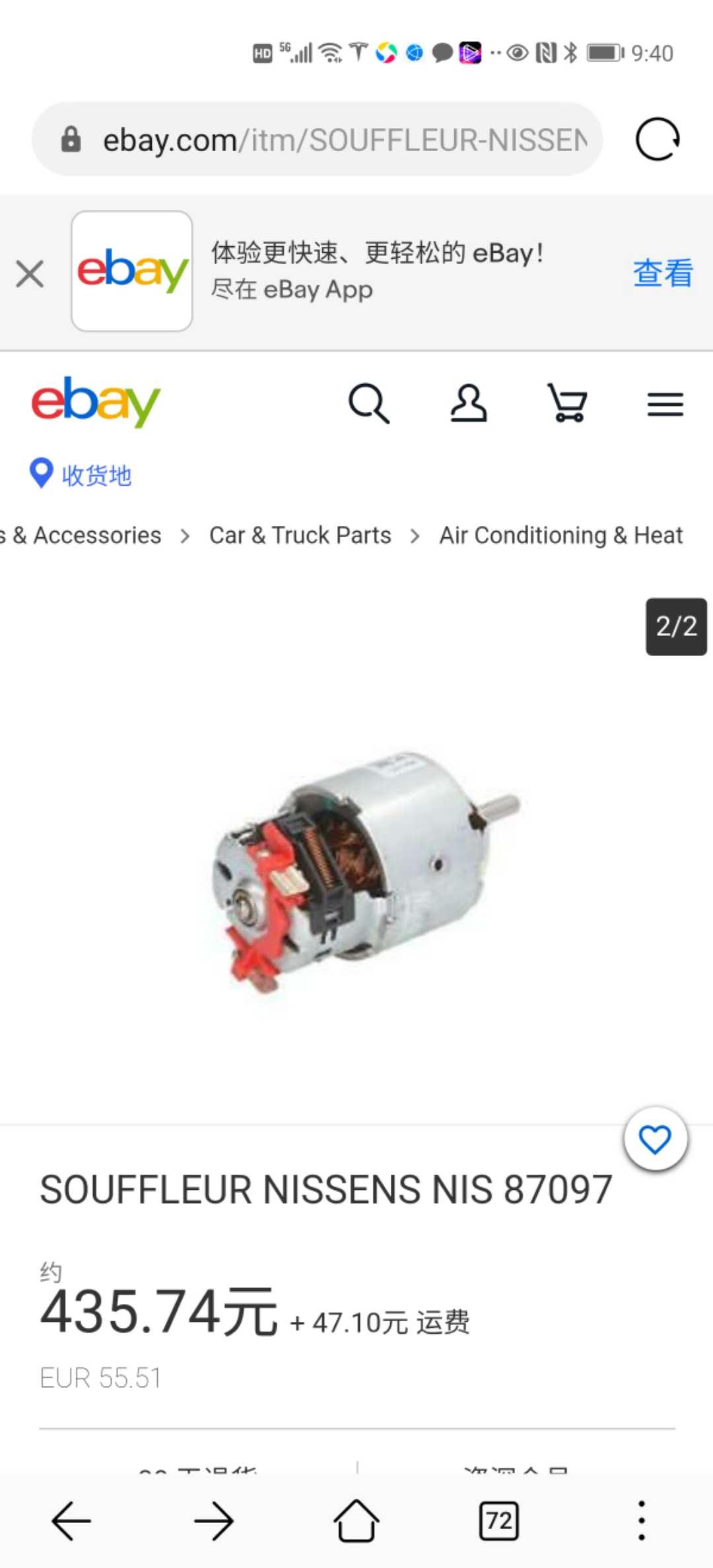
Task: Go forward in the browser
Action: [x=214, y=1520]
